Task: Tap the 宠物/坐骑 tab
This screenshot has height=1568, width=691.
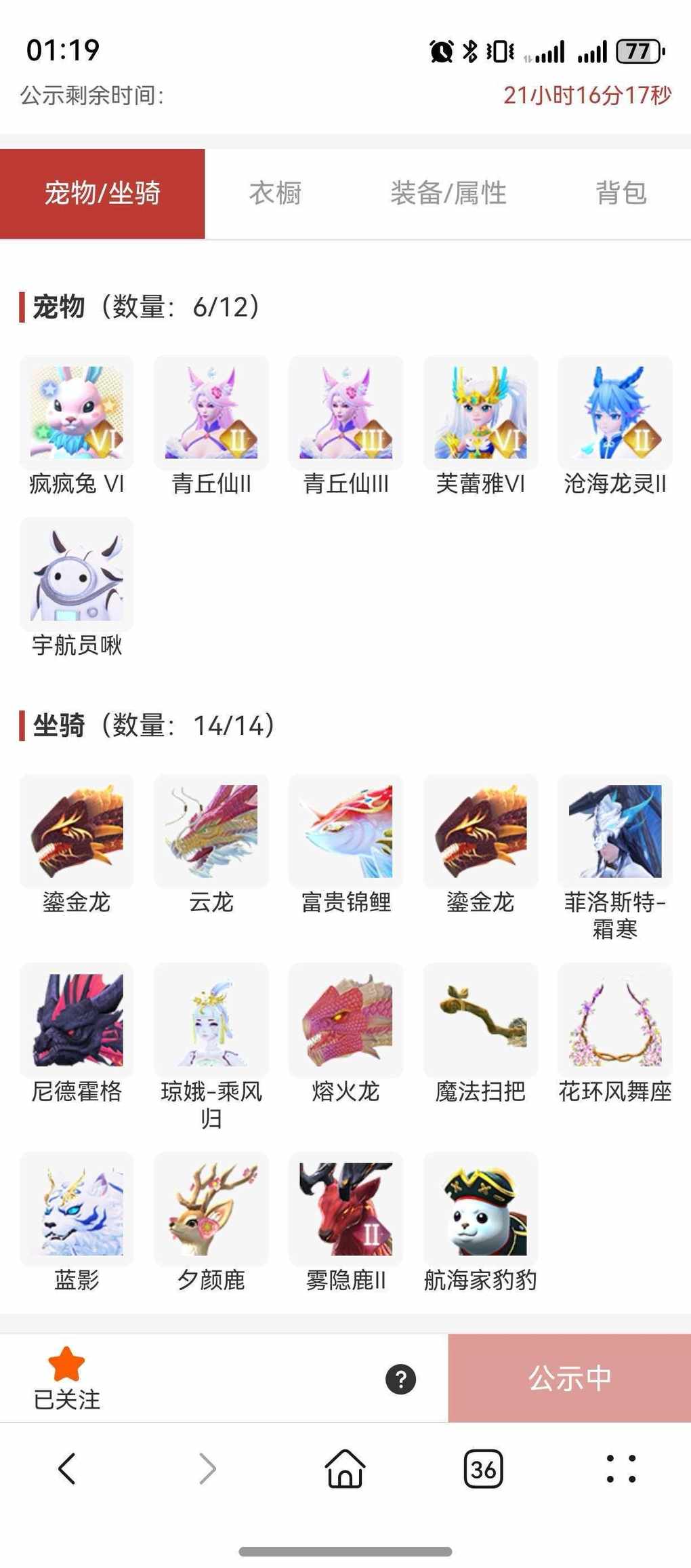Action: tap(102, 194)
